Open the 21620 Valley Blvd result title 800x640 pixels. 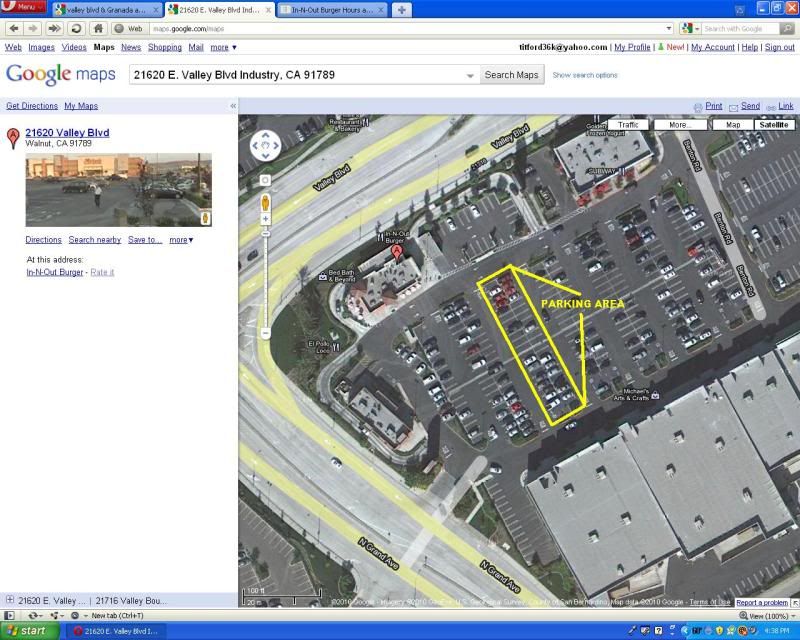tap(67, 132)
